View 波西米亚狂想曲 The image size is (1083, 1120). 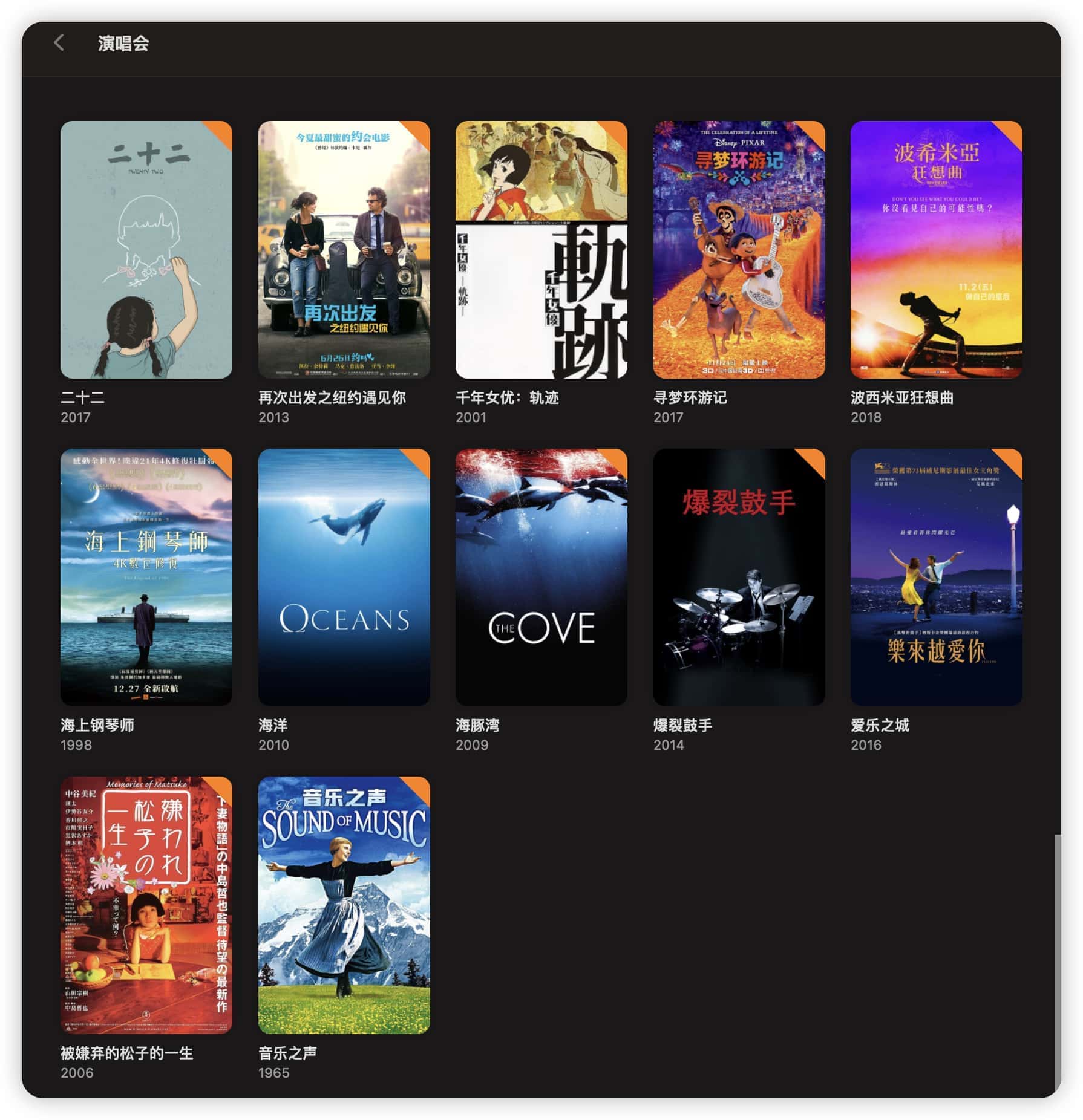936,250
